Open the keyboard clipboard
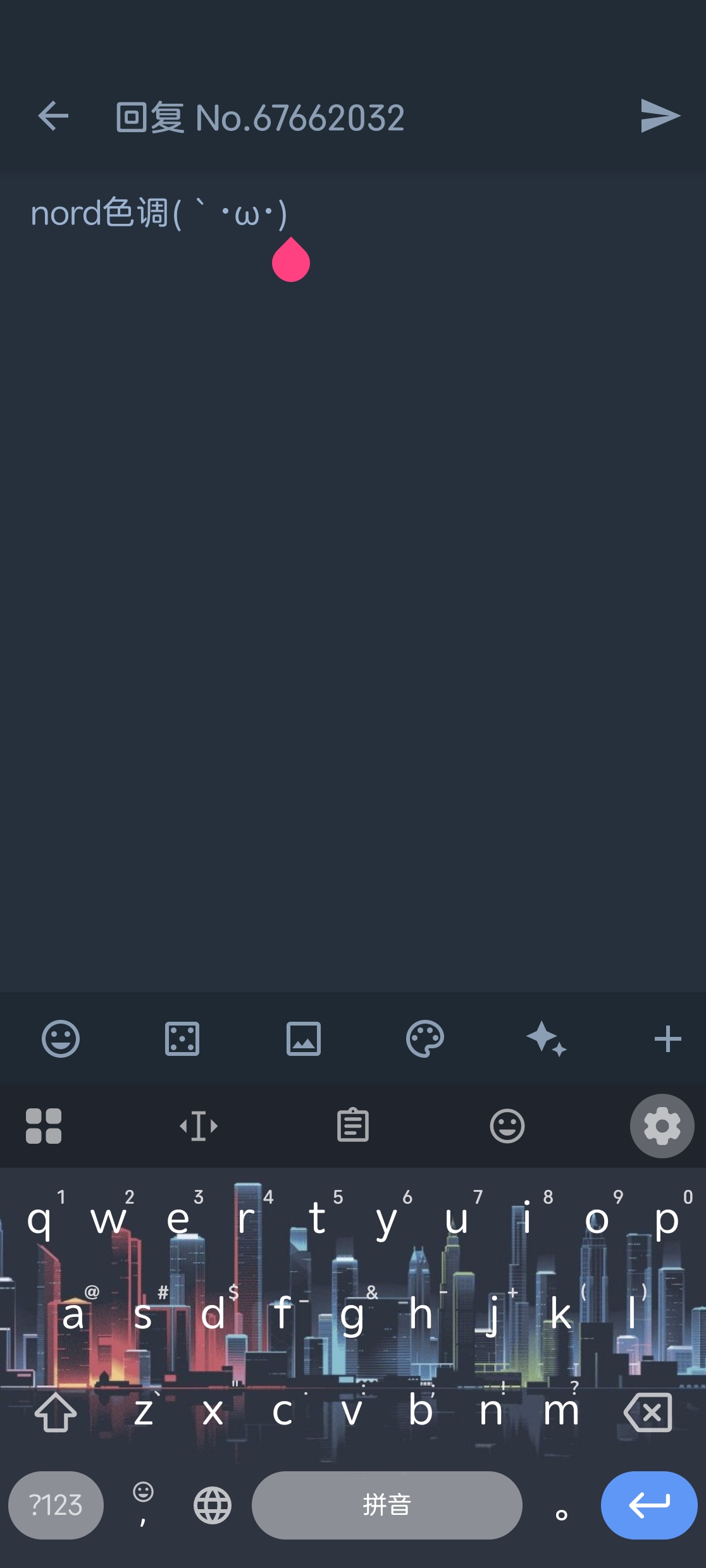This screenshot has height=1568, width=706. (x=353, y=1126)
